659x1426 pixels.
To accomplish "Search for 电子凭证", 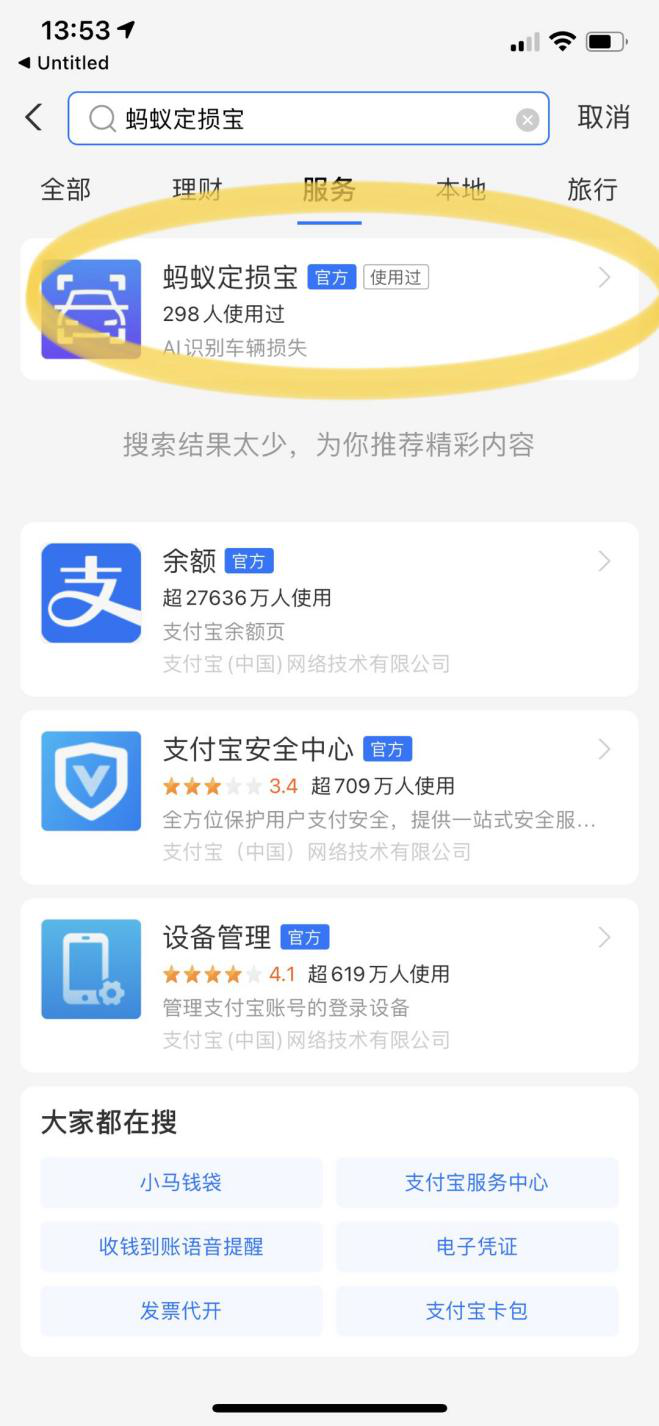I will coord(477,1247).
